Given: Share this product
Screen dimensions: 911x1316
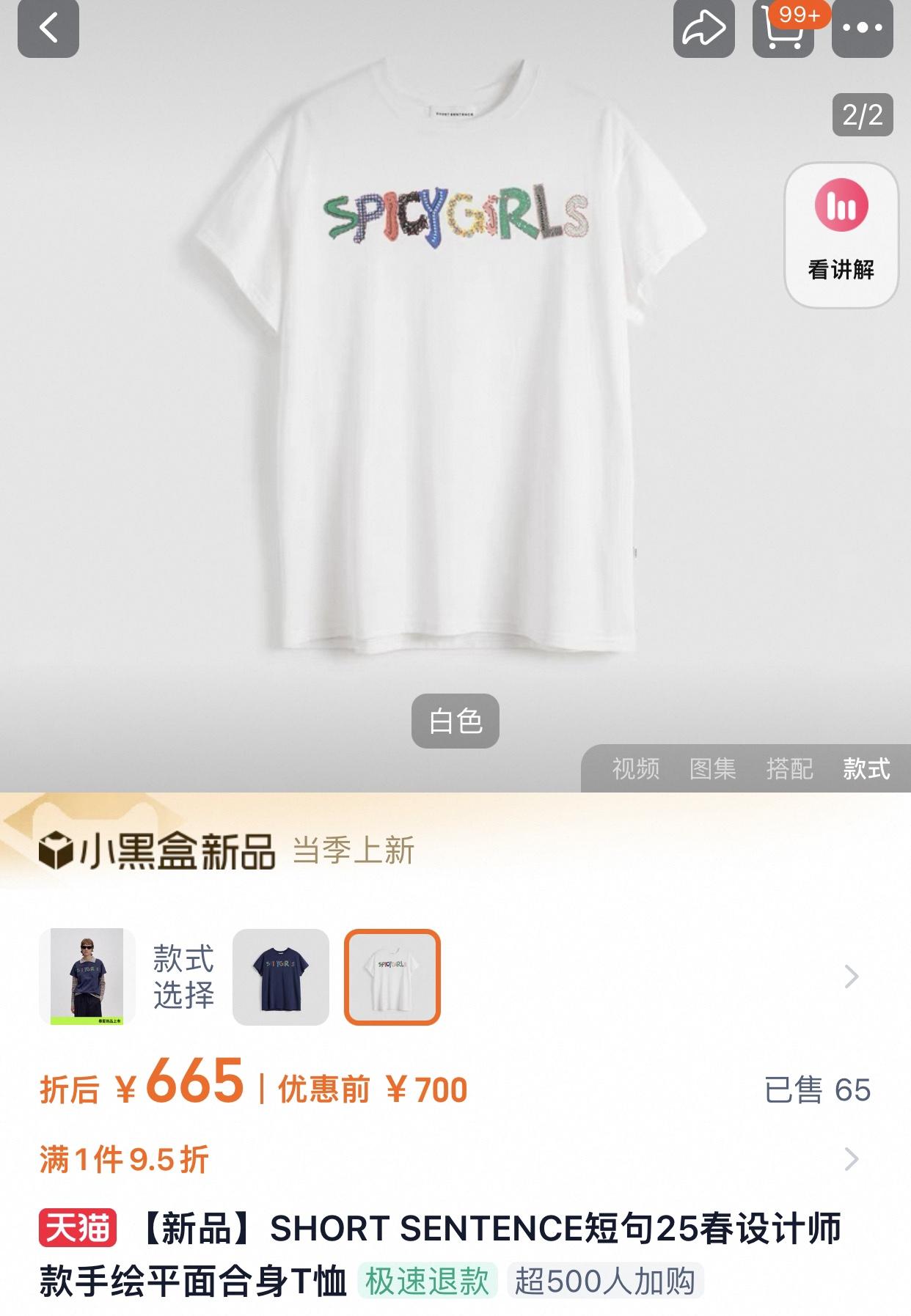Looking at the screenshot, I should click(703, 29).
